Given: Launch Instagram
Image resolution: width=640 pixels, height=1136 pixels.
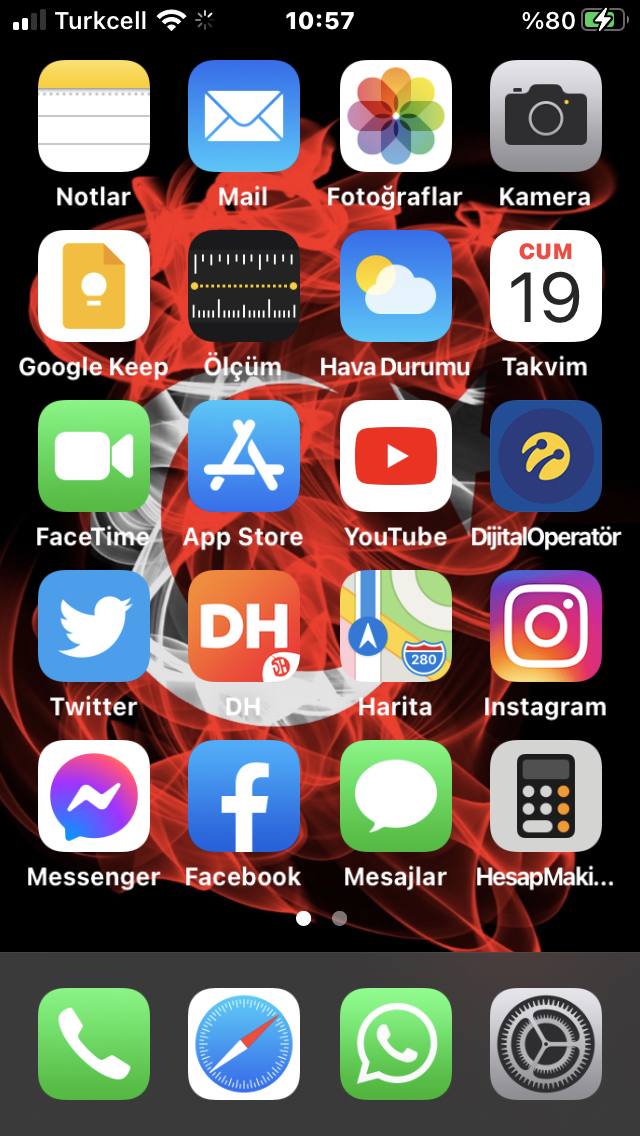Looking at the screenshot, I should coord(546,626).
